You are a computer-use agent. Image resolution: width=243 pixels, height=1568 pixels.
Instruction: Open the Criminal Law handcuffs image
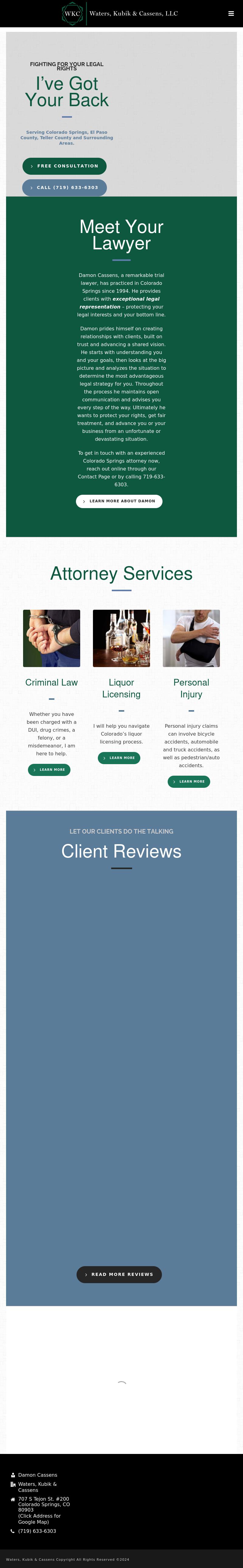(x=52, y=638)
